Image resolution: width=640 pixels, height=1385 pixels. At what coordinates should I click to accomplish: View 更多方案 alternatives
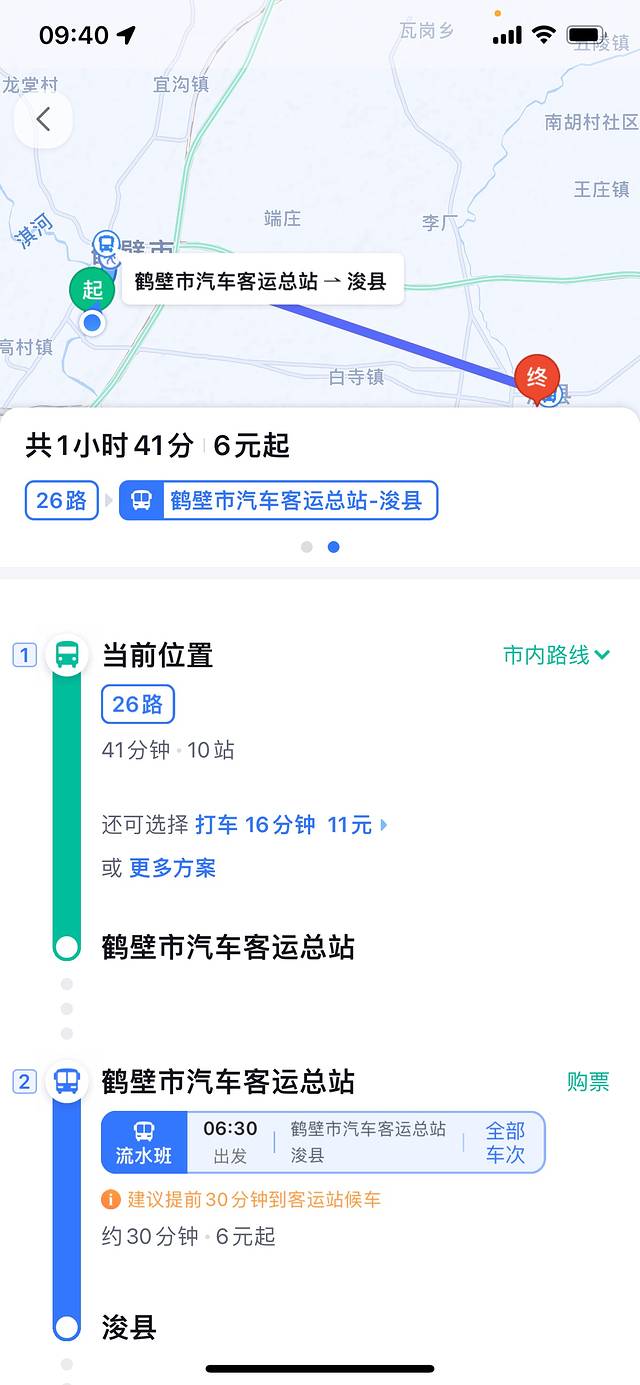coord(172,868)
